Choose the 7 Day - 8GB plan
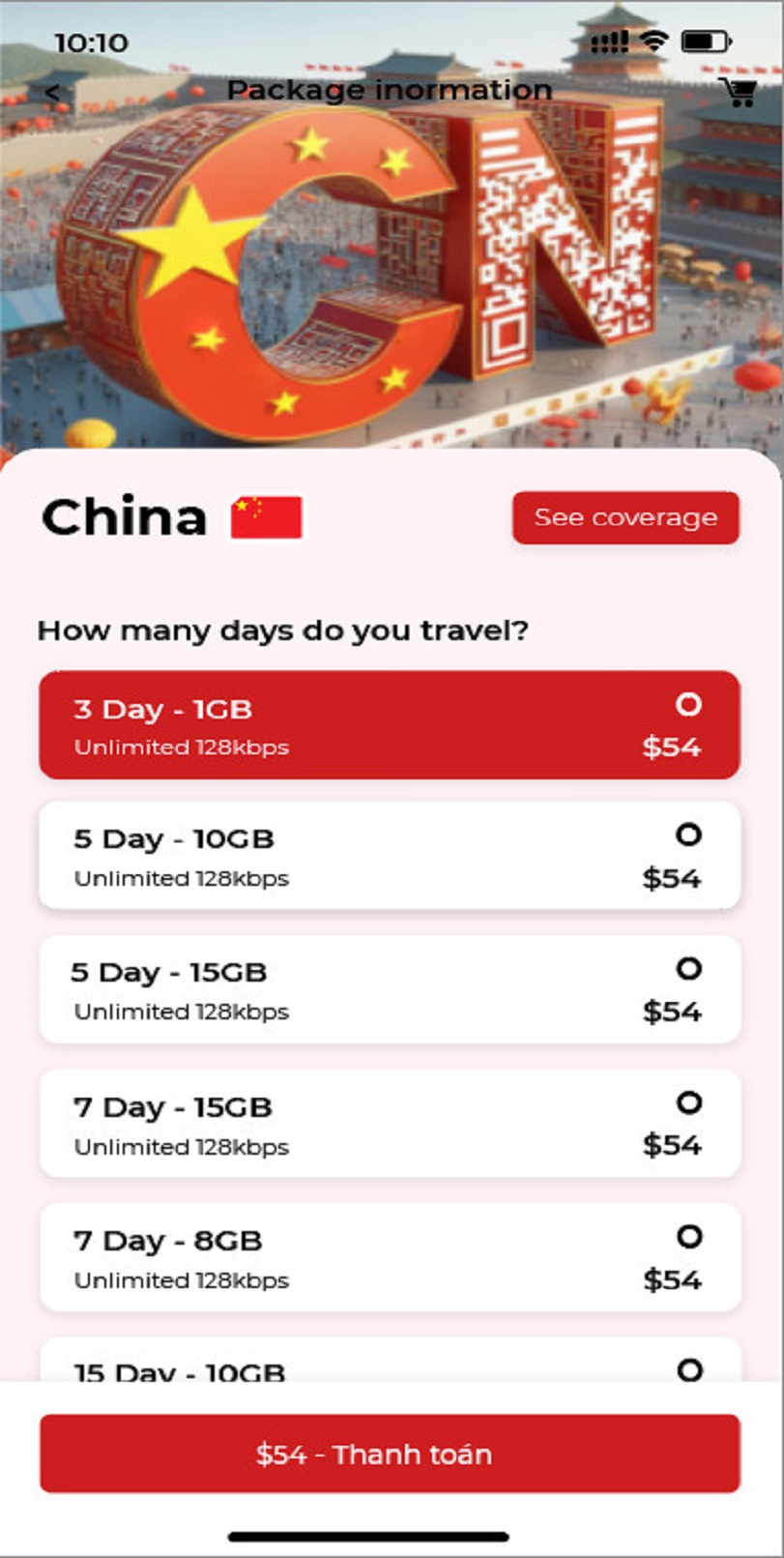784x1558 pixels. pos(390,1257)
